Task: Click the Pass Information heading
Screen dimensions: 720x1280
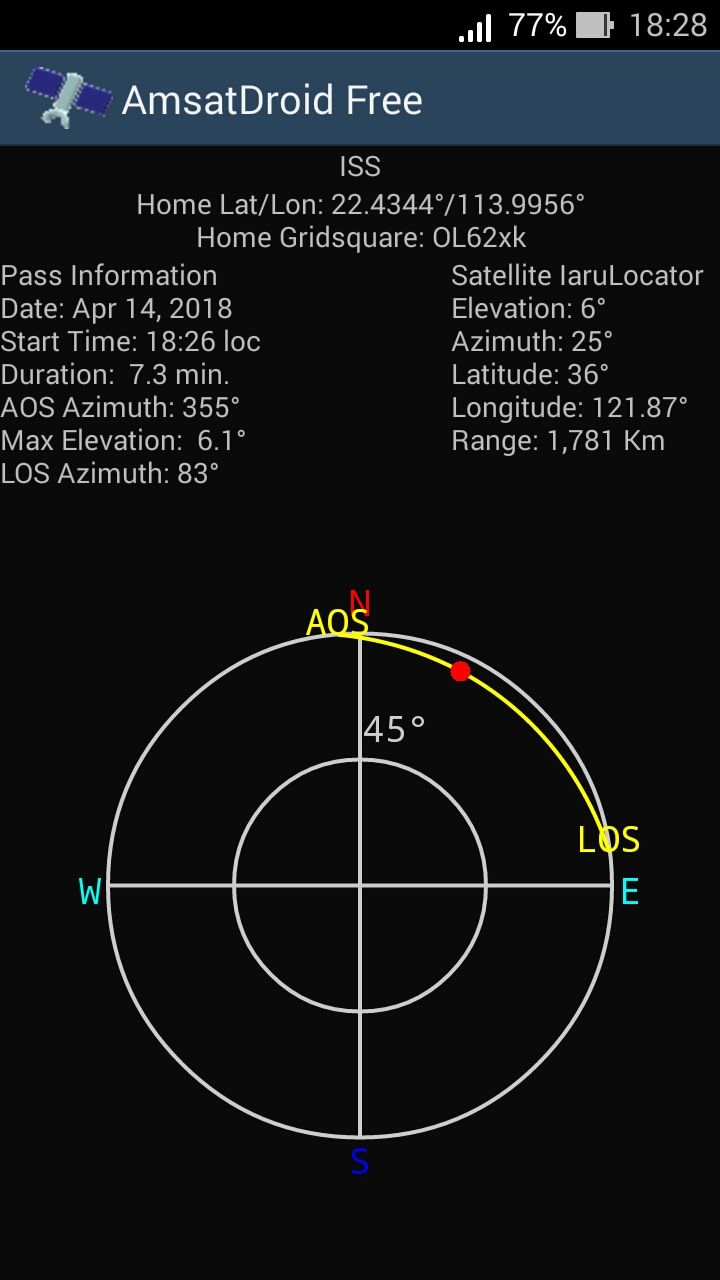Action: [x=109, y=275]
